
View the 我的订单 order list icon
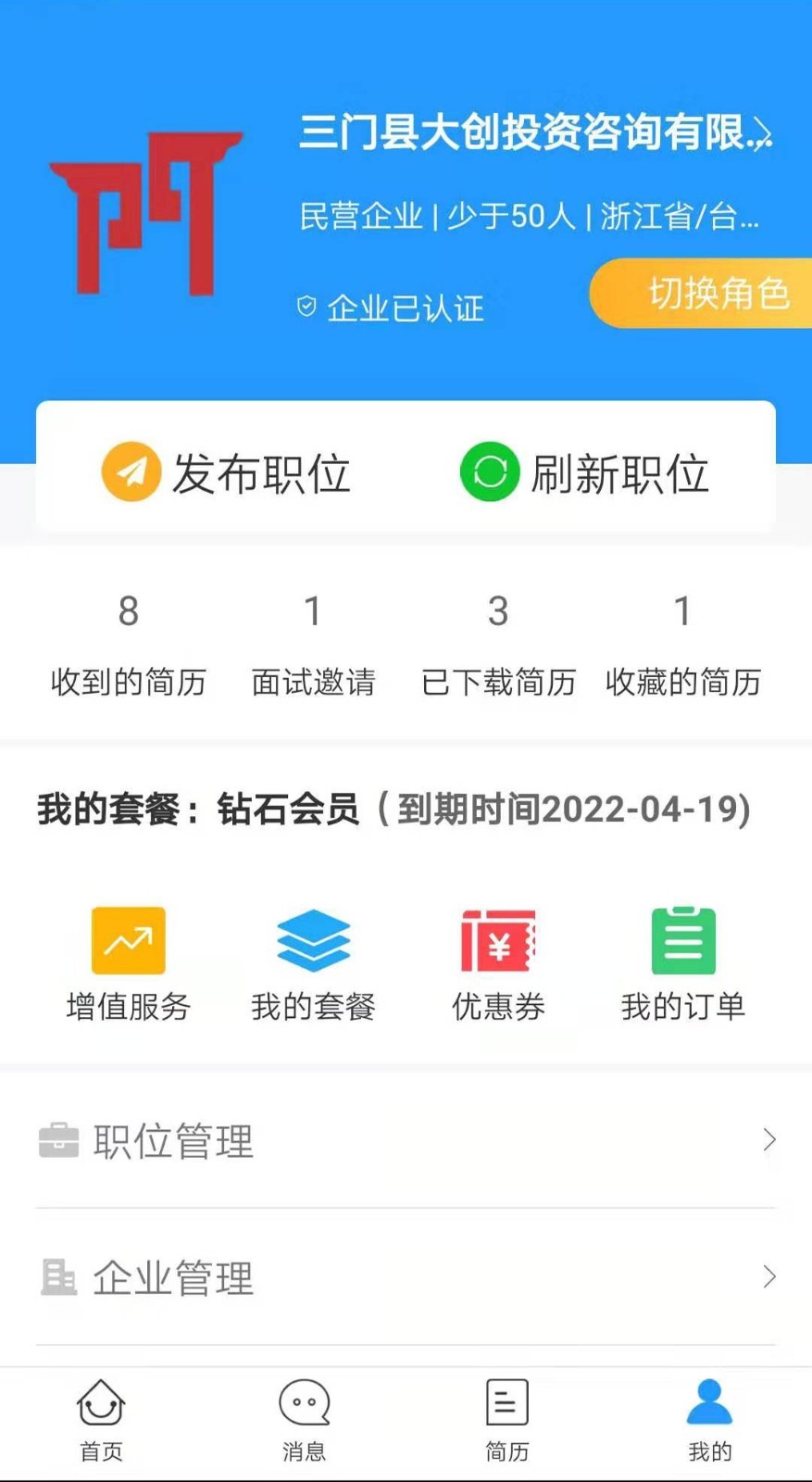[x=682, y=941]
